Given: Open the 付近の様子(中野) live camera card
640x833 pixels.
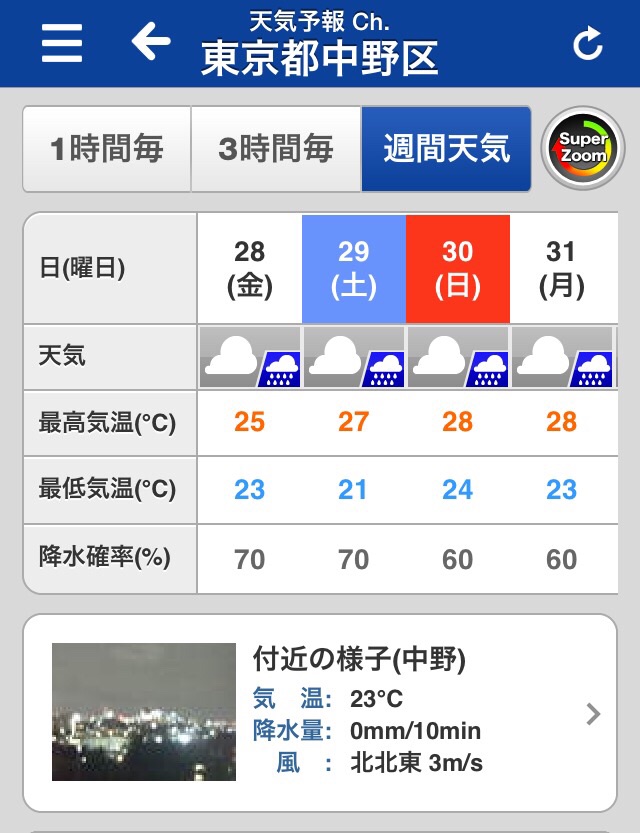Looking at the screenshot, I should coord(319,712).
